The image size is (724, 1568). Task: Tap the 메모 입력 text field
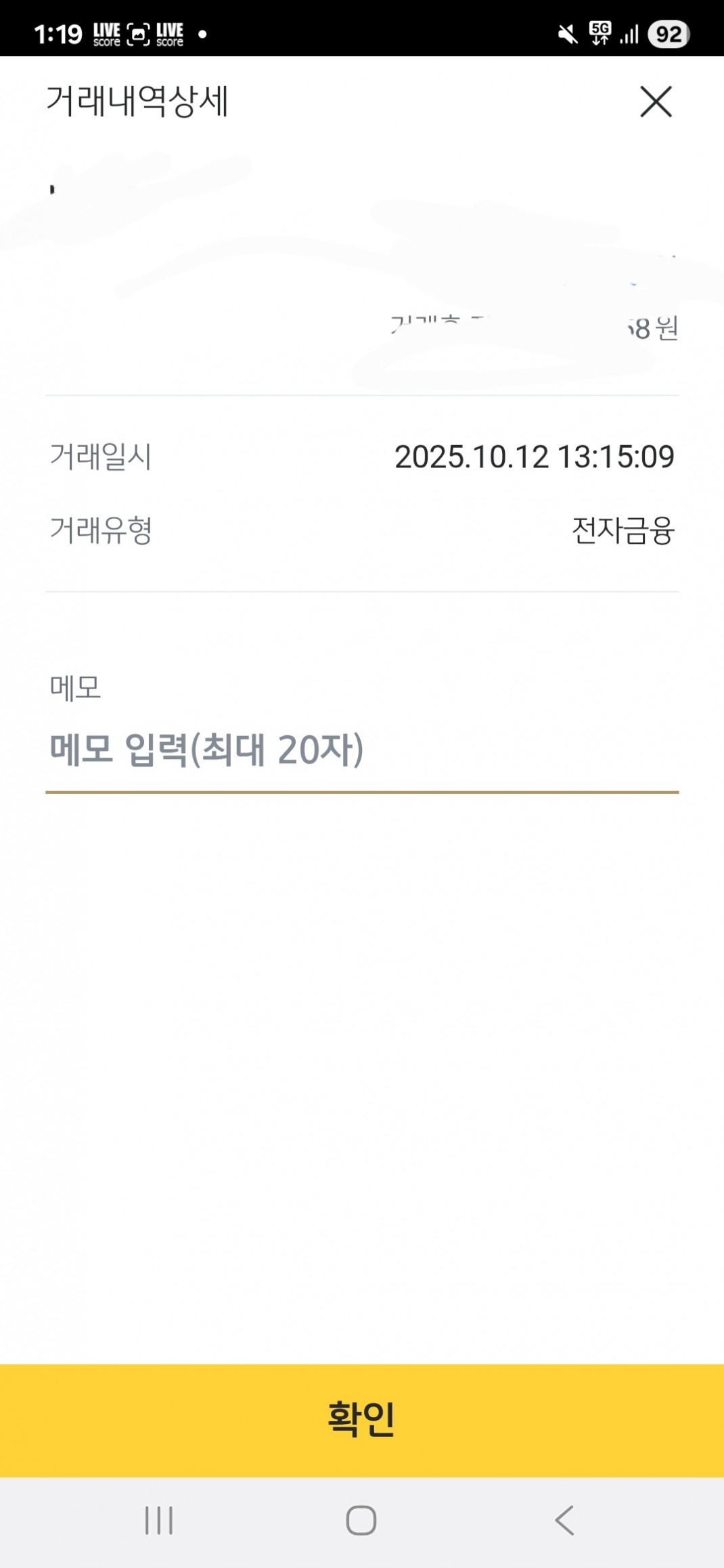[x=361, y=751]
